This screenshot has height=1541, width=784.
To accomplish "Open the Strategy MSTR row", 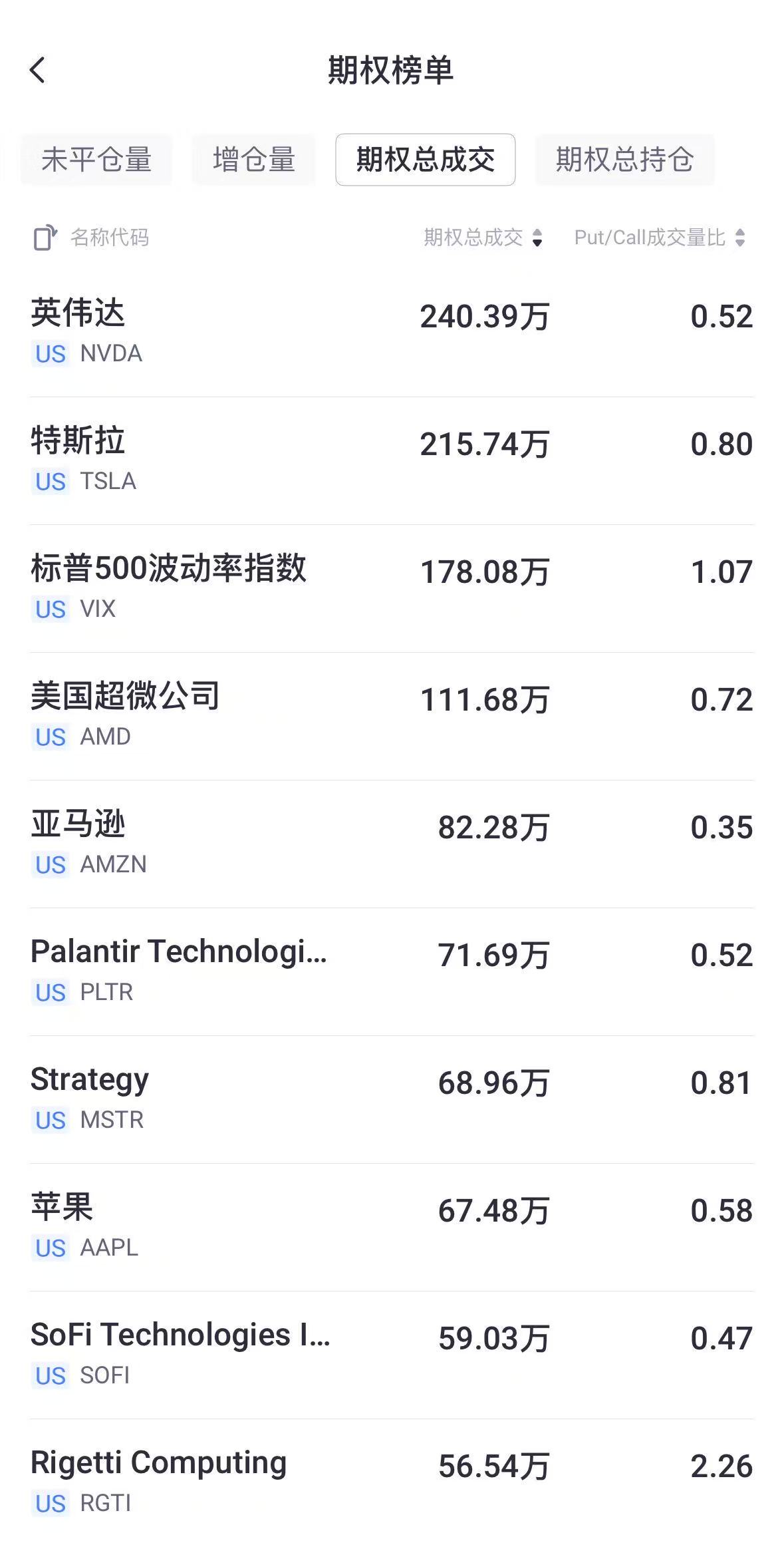I will (x=392, y=1098).
